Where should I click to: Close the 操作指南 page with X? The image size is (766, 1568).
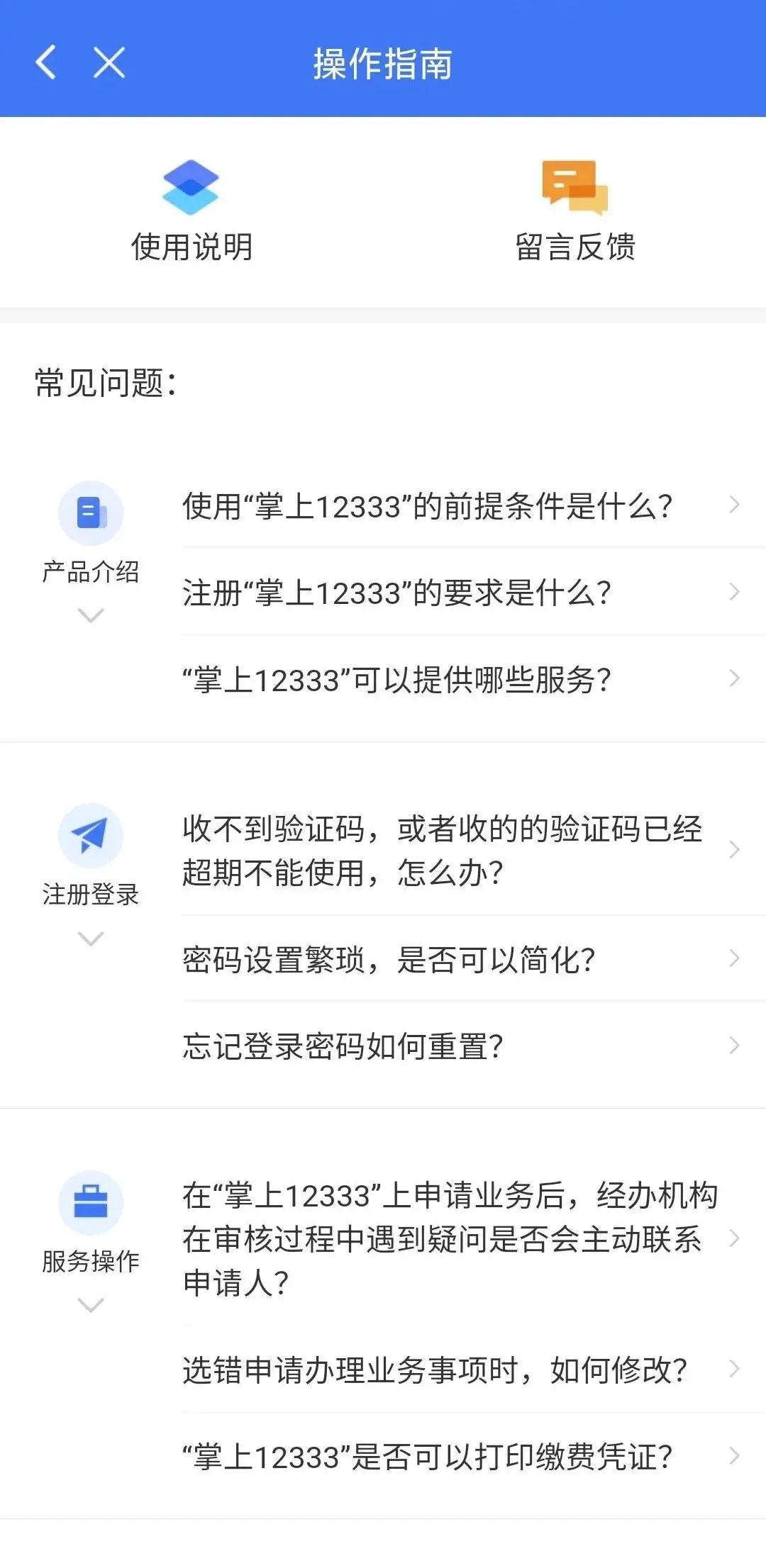(109, 62)
